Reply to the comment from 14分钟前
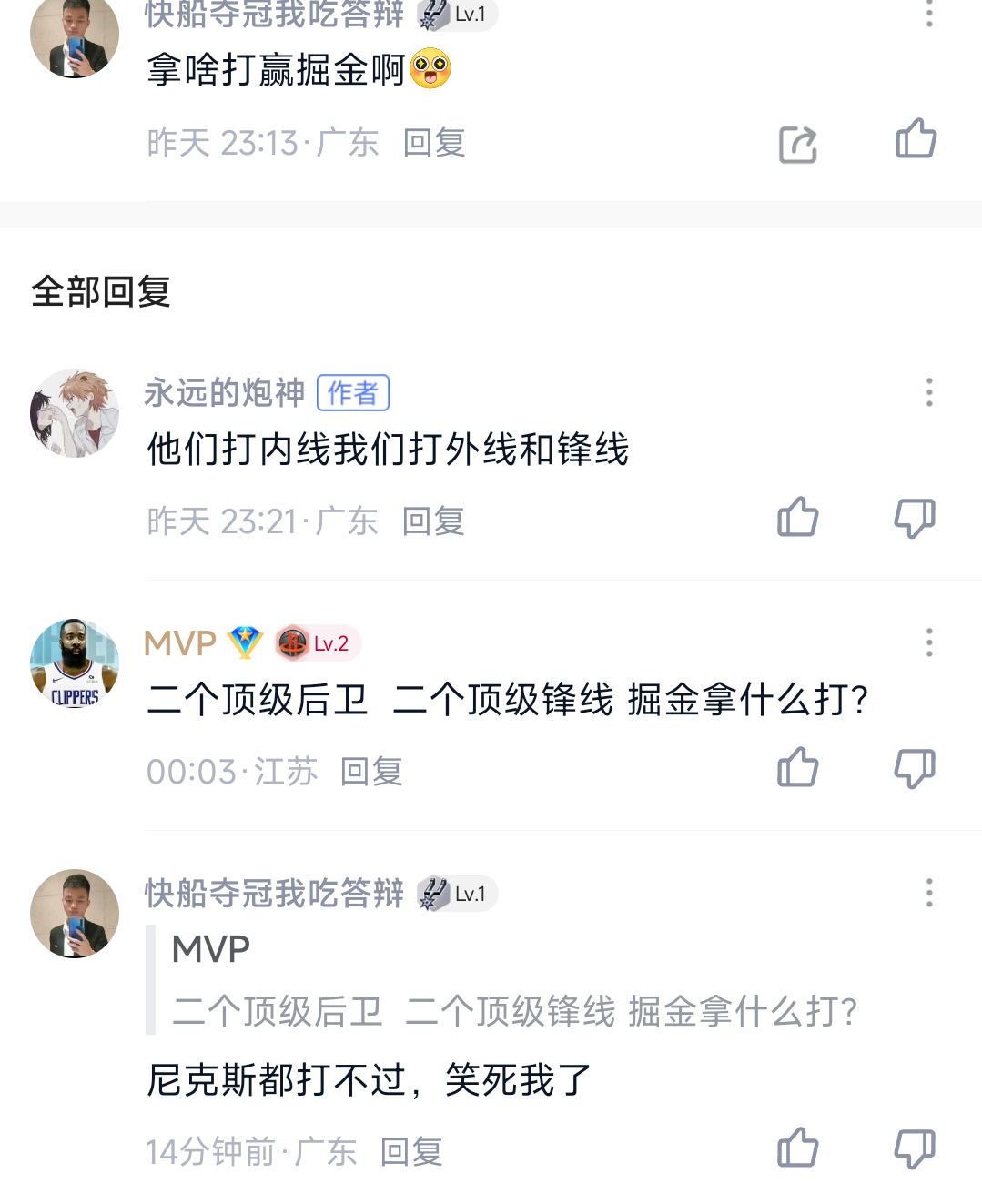The width and height of the screenshot is (982, 1204). point(411,1152)
